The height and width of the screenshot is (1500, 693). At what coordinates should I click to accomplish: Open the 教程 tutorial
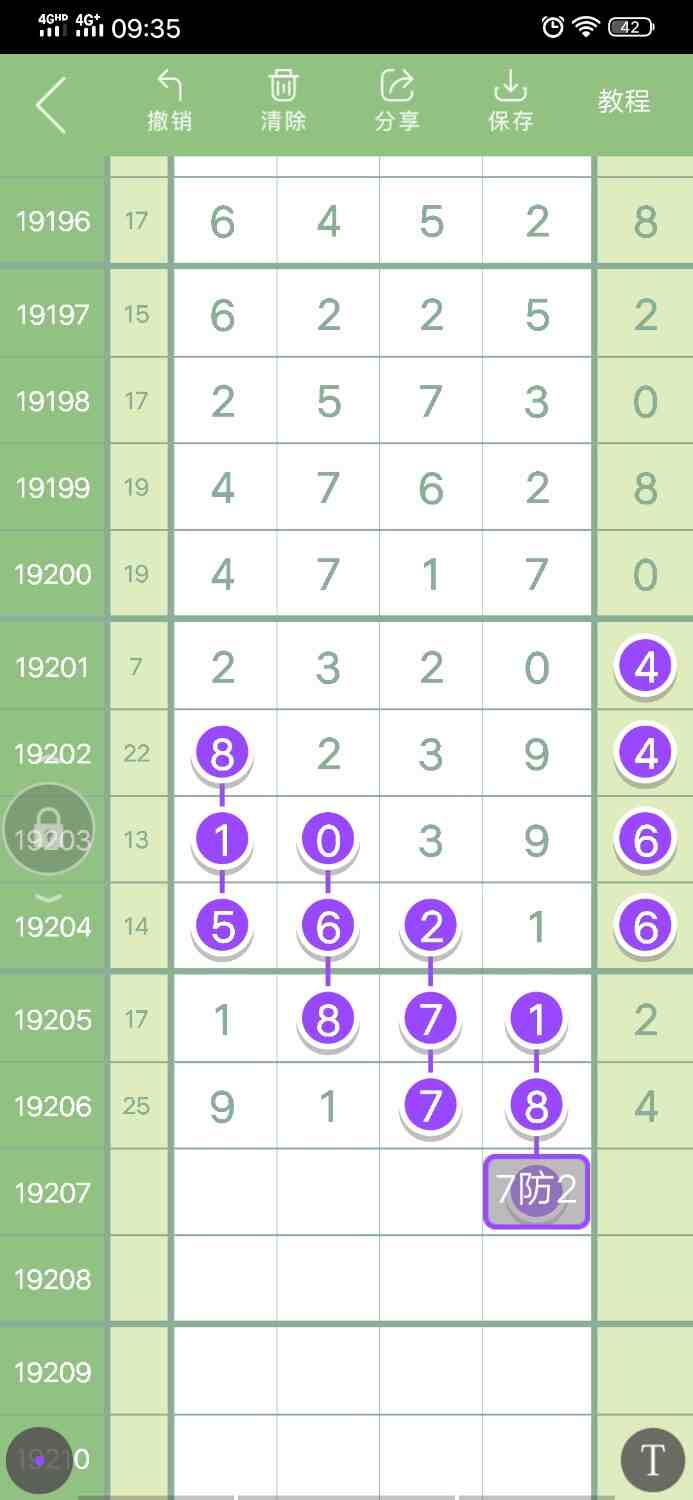[624, 101]
